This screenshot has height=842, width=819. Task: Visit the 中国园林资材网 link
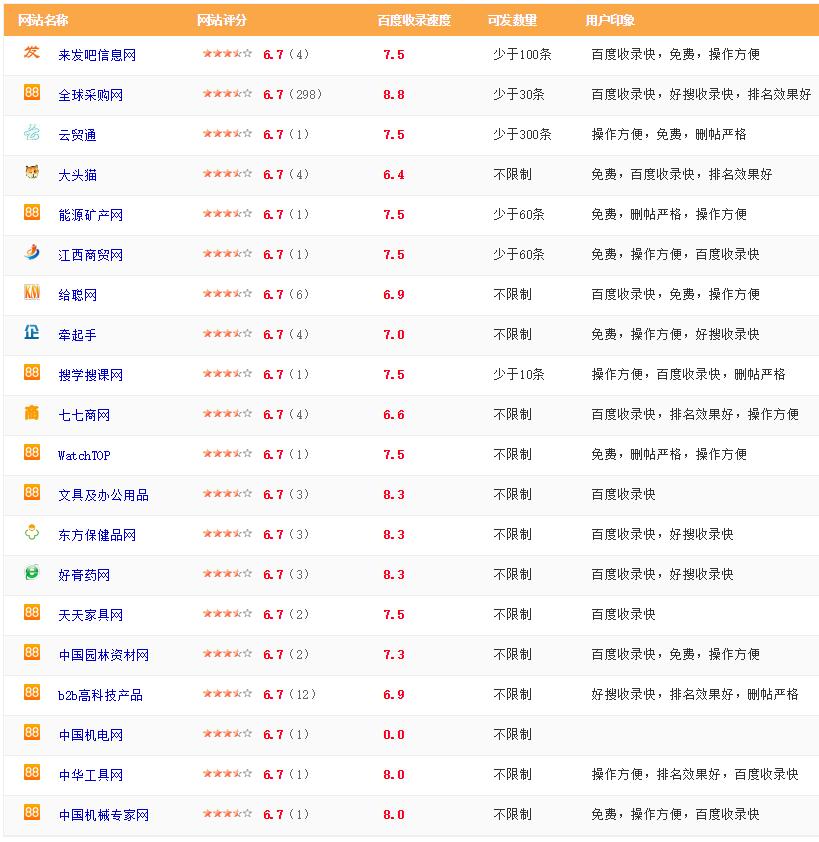[x=103, y=655]
